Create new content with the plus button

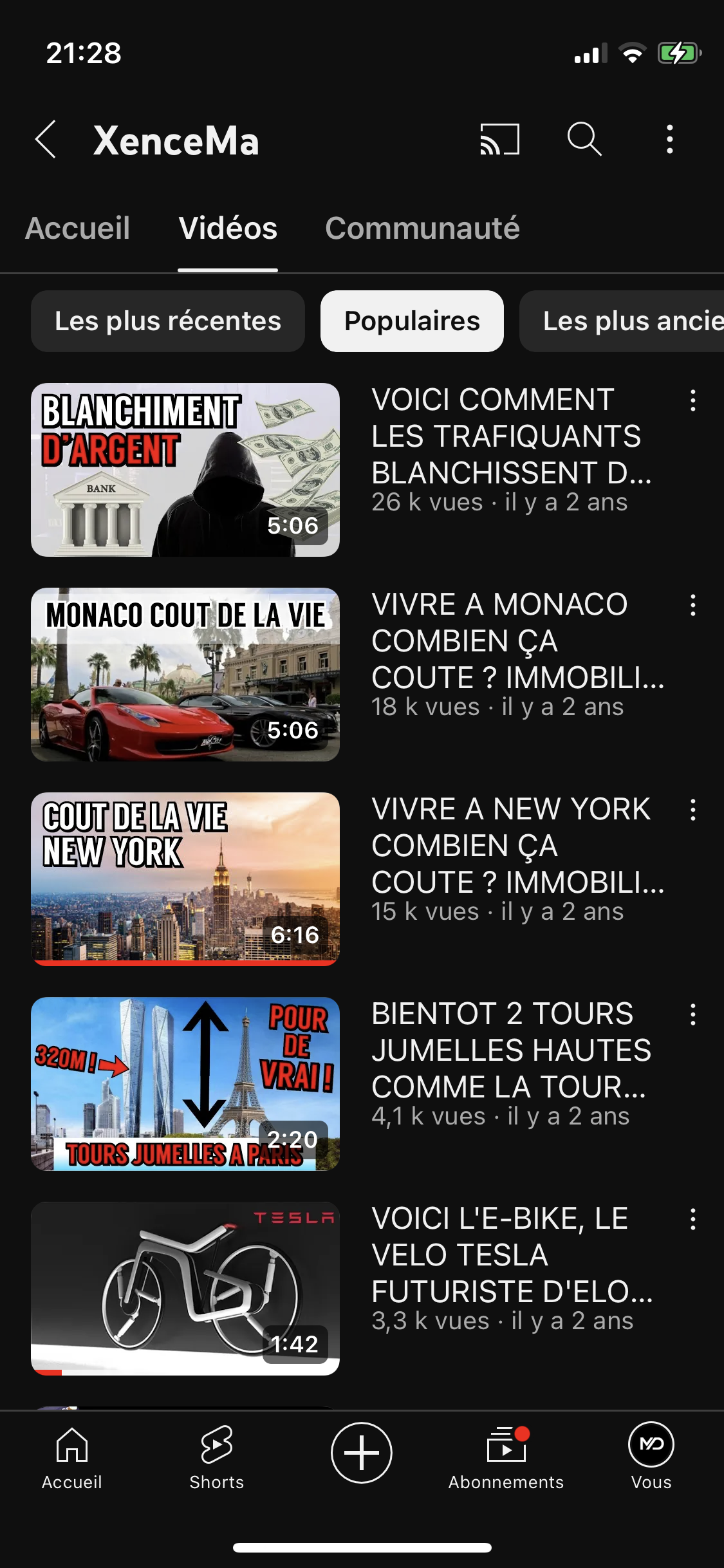tap(362, 1453)
